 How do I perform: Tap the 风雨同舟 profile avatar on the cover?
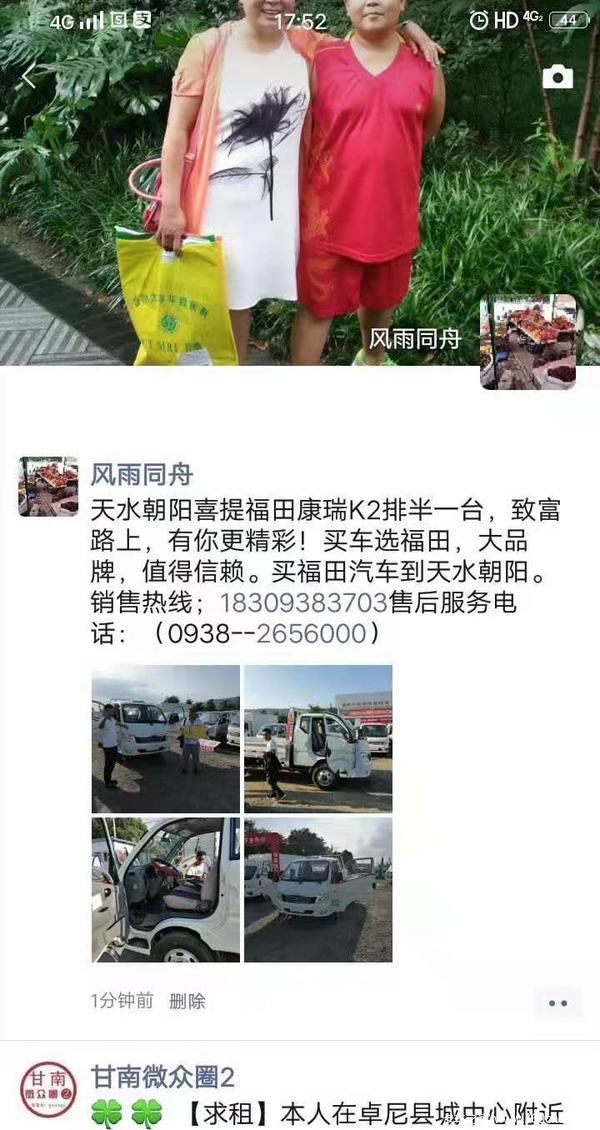pyautogui.click(x=527, y=342)
